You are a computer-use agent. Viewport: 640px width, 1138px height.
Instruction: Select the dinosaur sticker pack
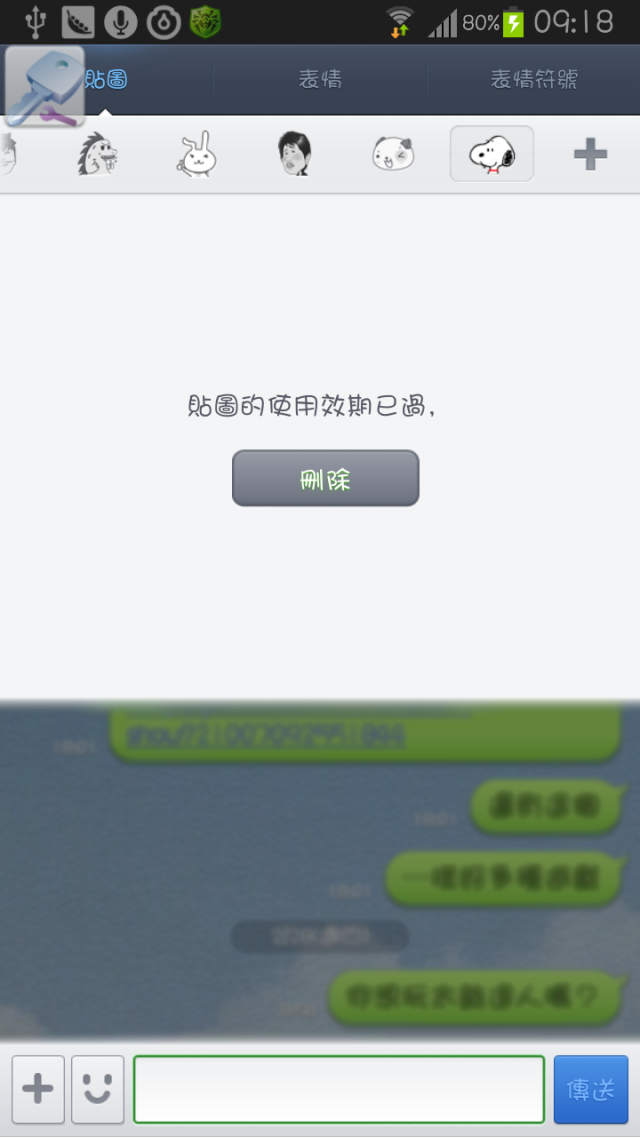click(98, 154)
